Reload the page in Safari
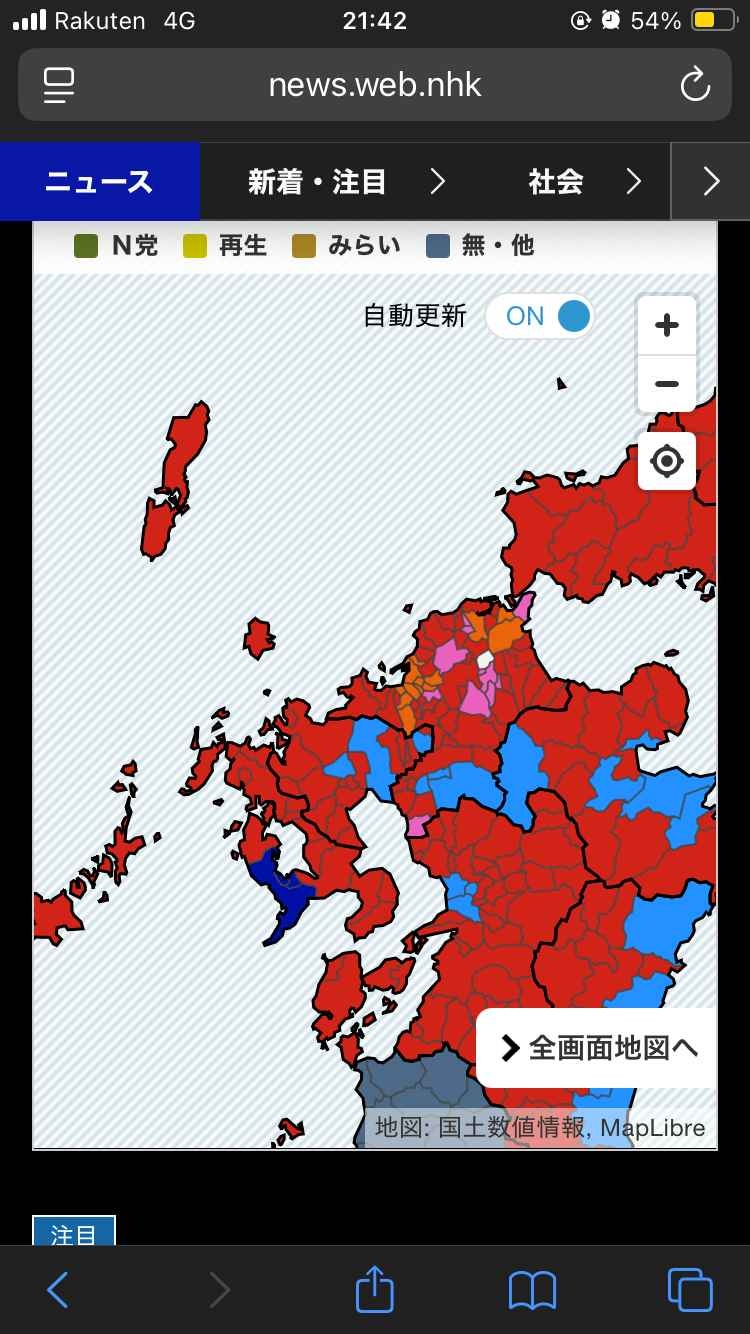The height and width of the screenshot is (1334, 750). [694, 85]
